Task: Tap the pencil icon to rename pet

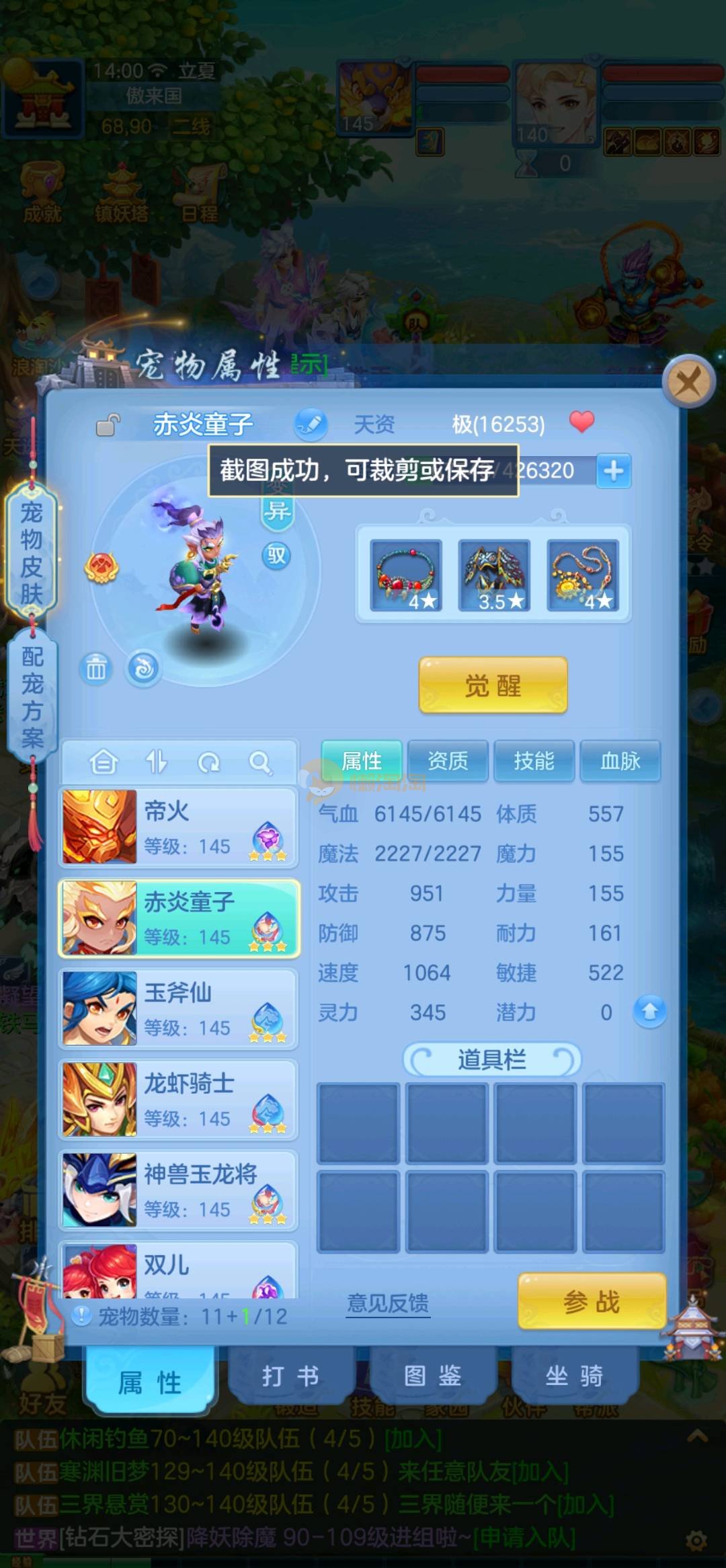Action: tap(311, 424)
